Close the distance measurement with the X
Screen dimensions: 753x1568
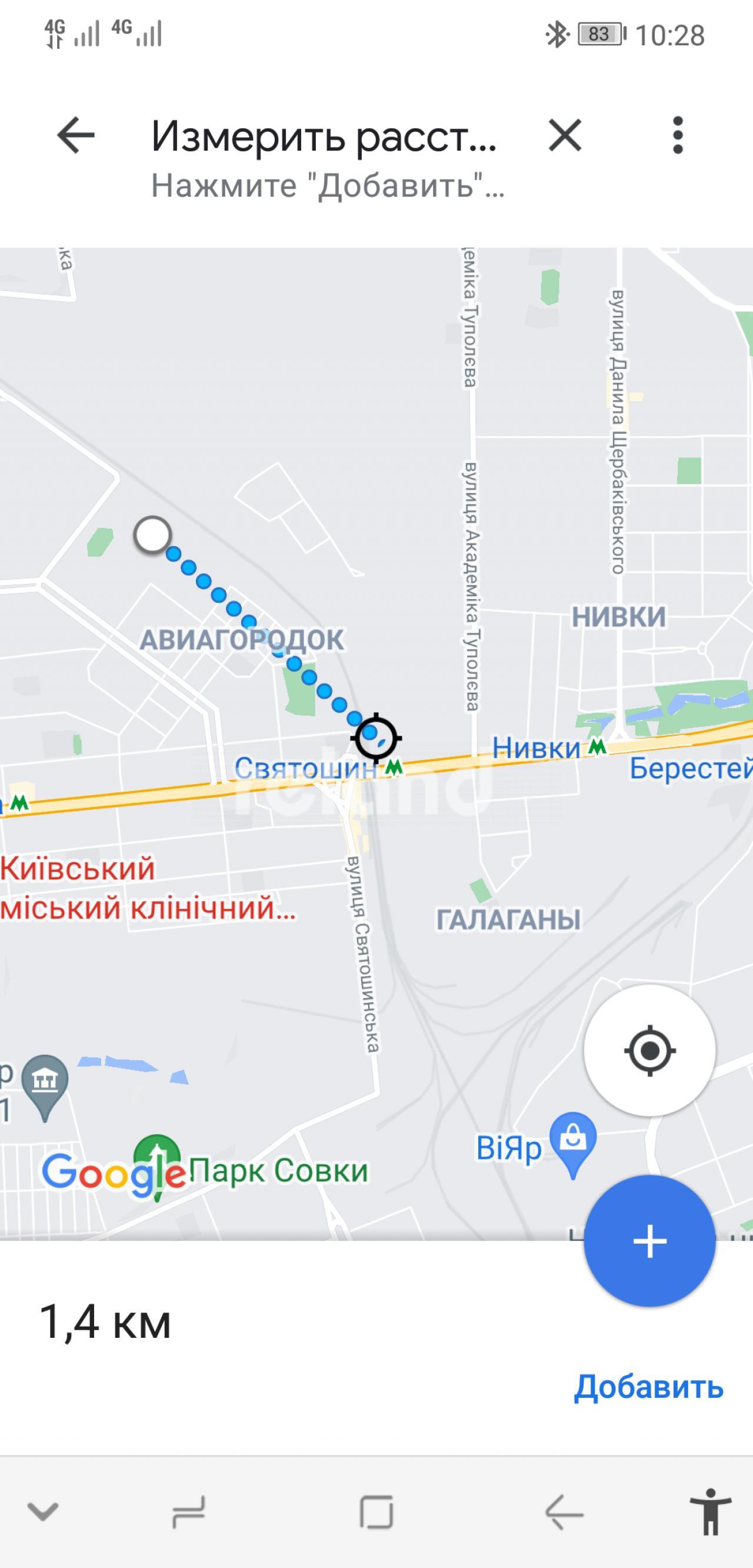(565, 135)
